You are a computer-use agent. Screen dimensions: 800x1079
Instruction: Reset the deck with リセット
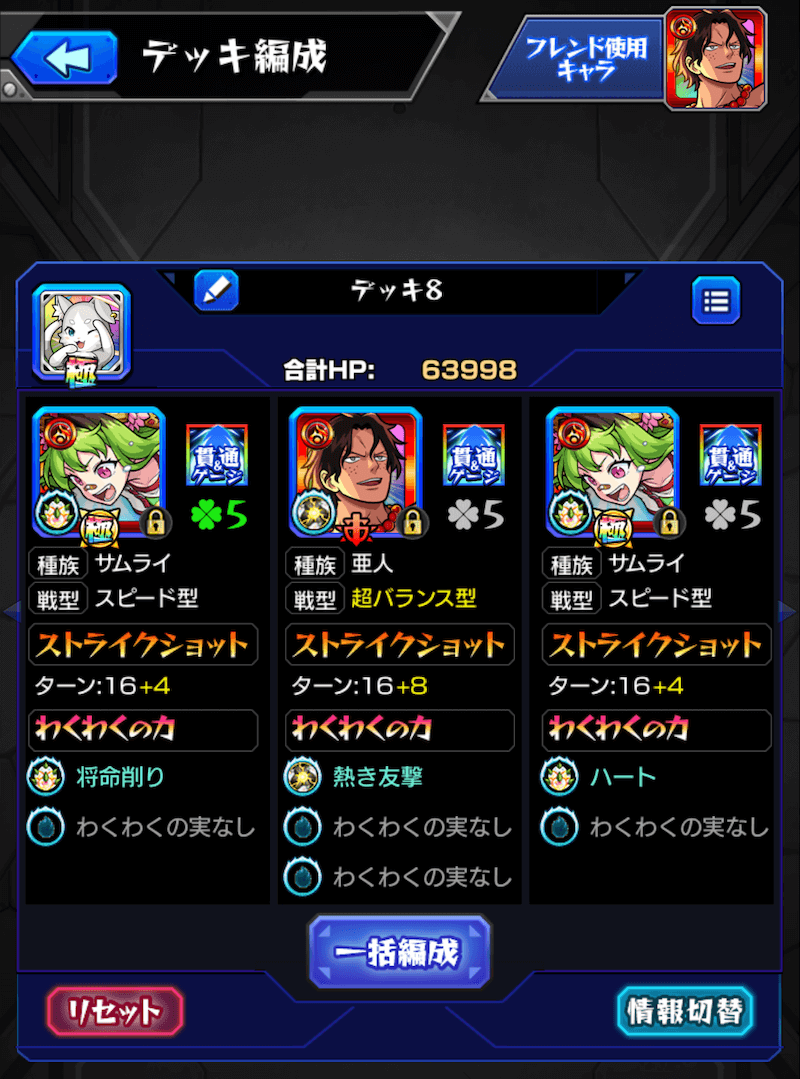pyautogui.click(x=115, y=1011)
